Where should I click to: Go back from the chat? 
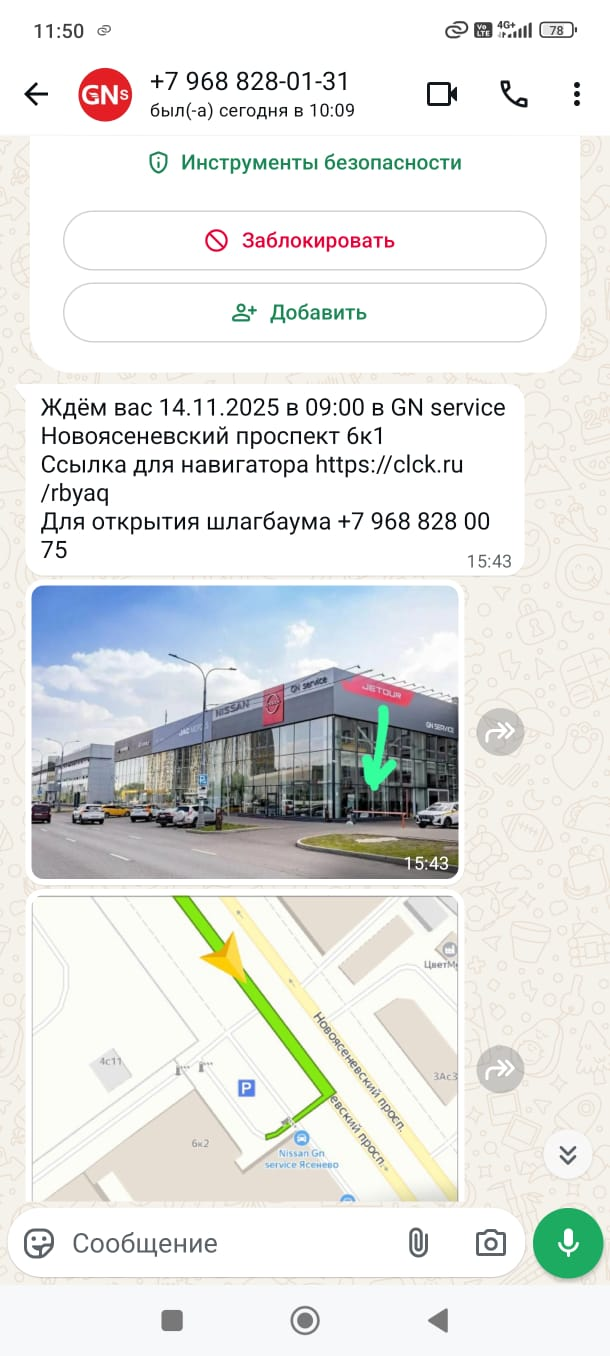point(36,94)
